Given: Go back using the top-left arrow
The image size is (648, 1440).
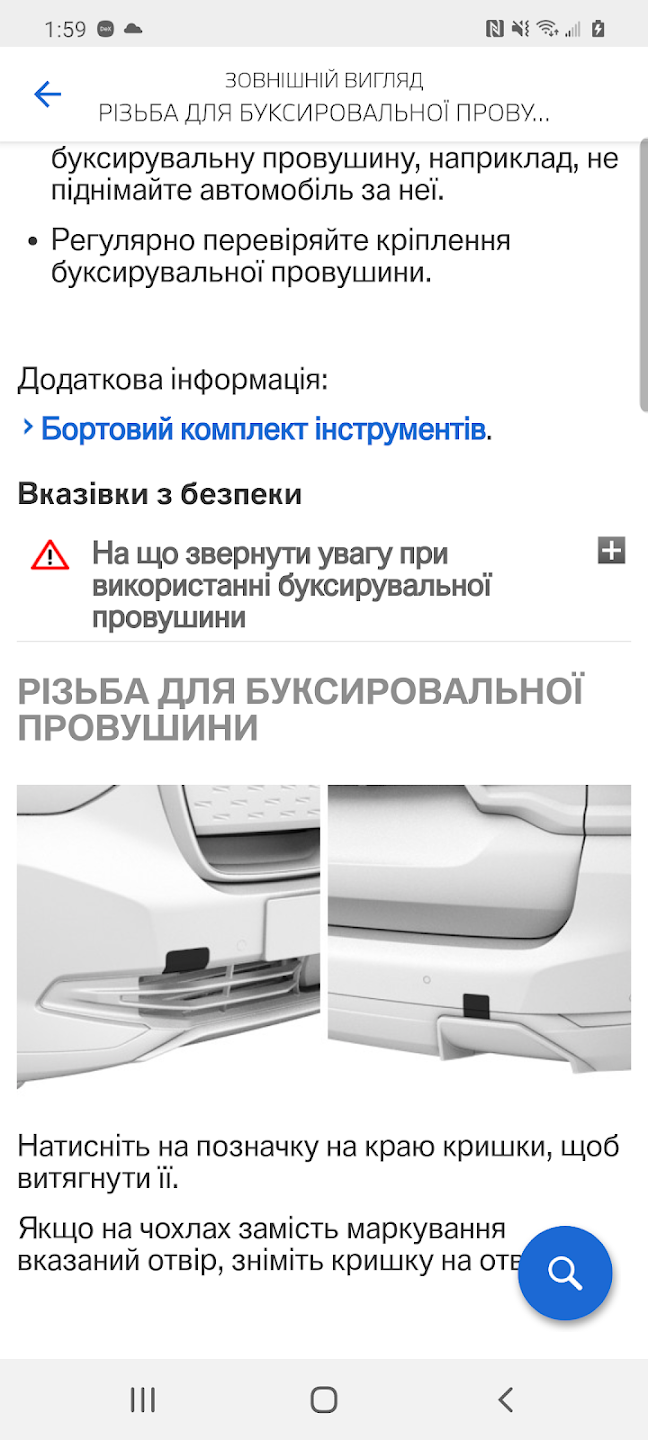Looking at the screenshot, I should coord(47,94).
